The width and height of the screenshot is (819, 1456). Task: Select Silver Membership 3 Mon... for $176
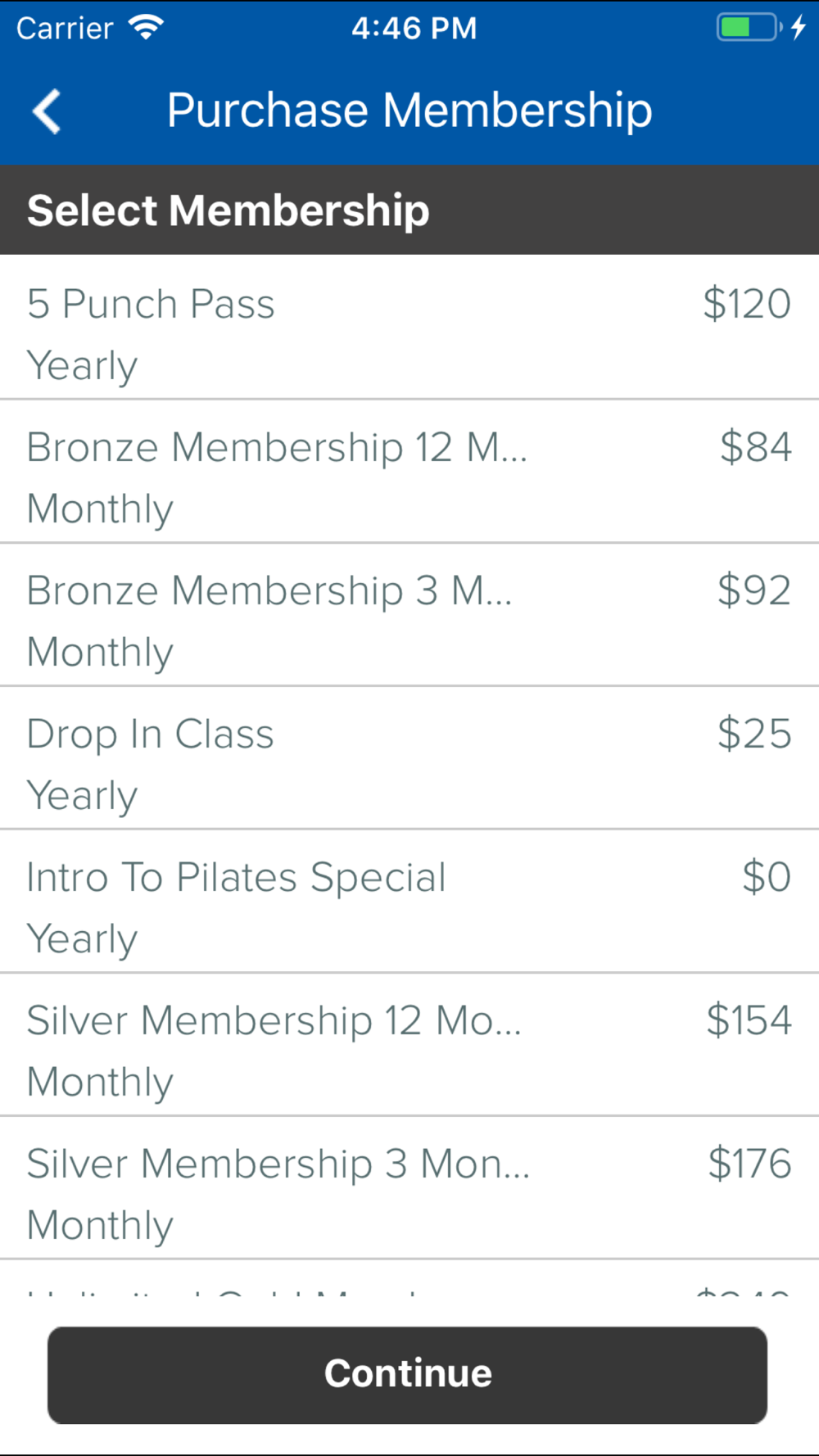tap(409, 1188)
